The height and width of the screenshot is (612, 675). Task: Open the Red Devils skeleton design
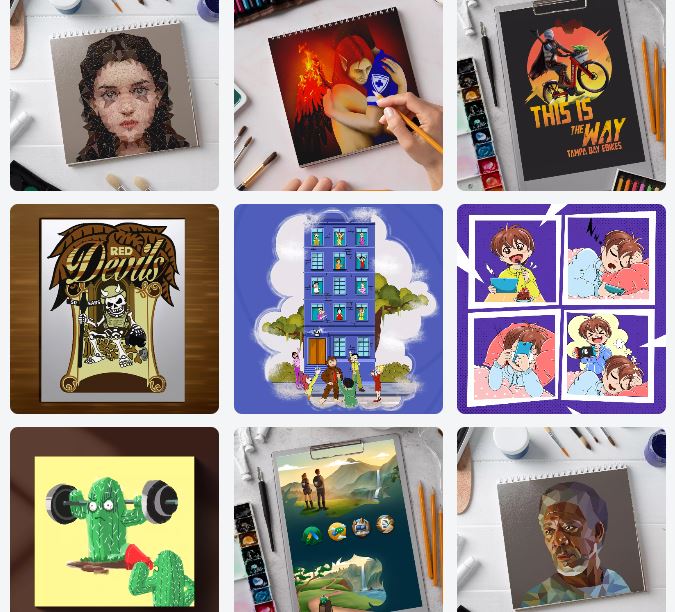[x=114, y=309]
